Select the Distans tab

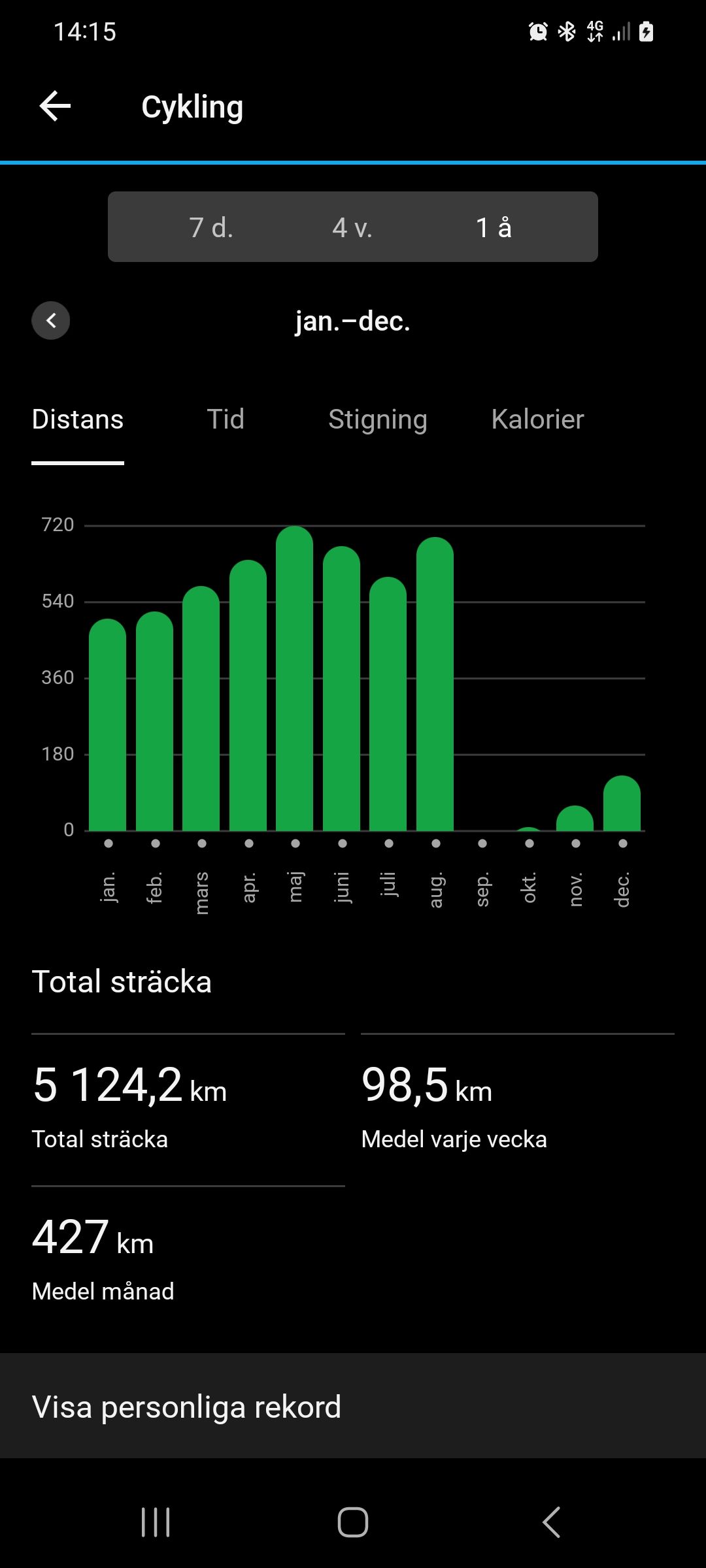point(78,419)
